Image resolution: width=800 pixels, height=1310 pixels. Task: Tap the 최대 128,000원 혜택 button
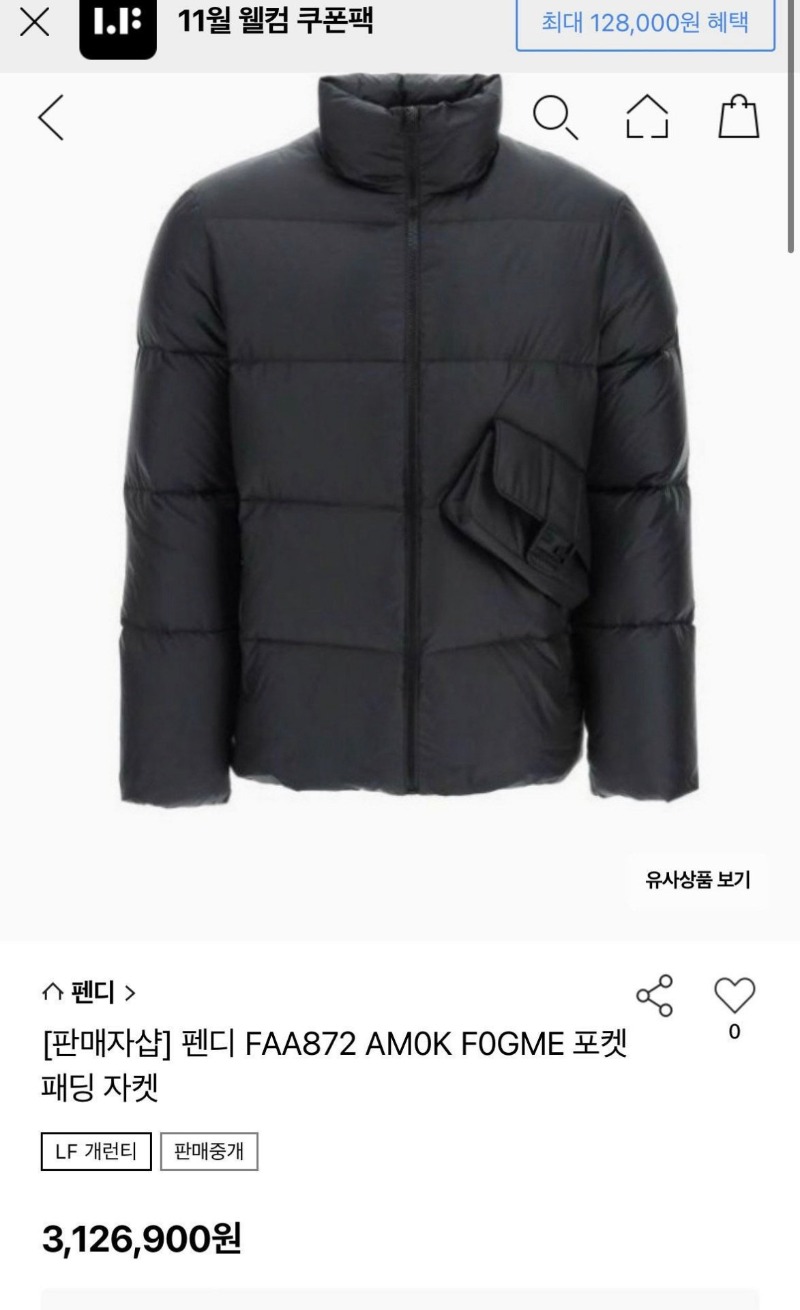click(644, 26)
